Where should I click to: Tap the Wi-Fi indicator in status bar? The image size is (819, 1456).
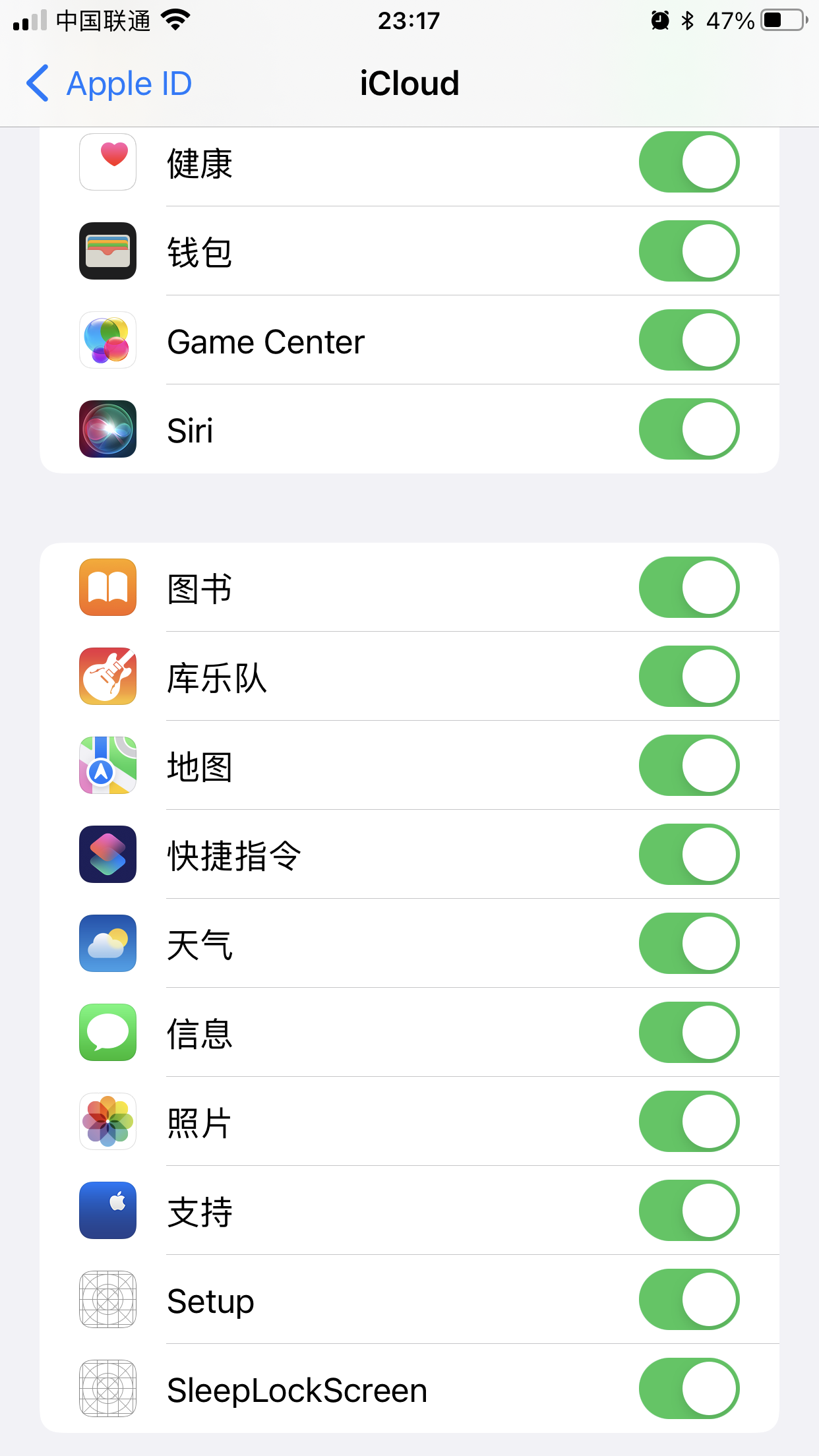tap(175, 20)
